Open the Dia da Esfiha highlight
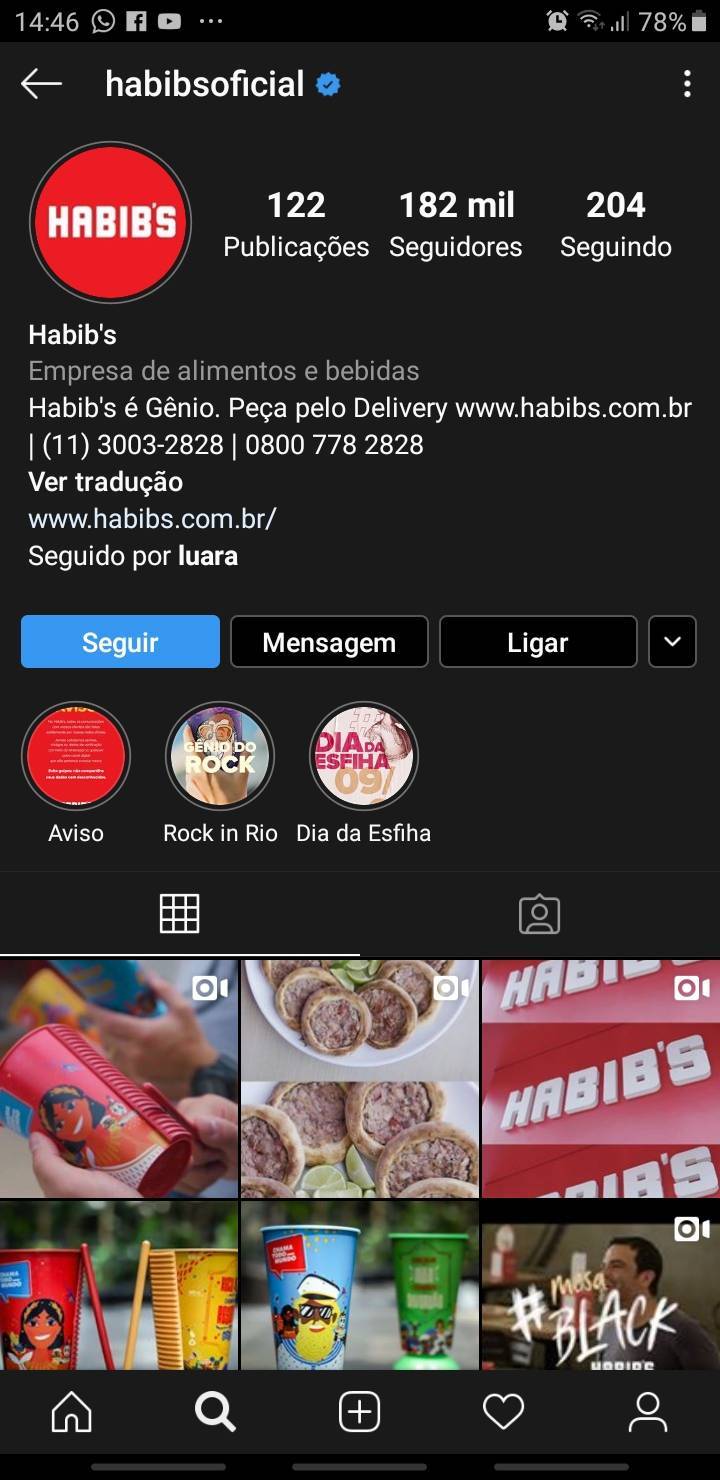The height and width of the screenshot is (1480, 720). (362, 756)
